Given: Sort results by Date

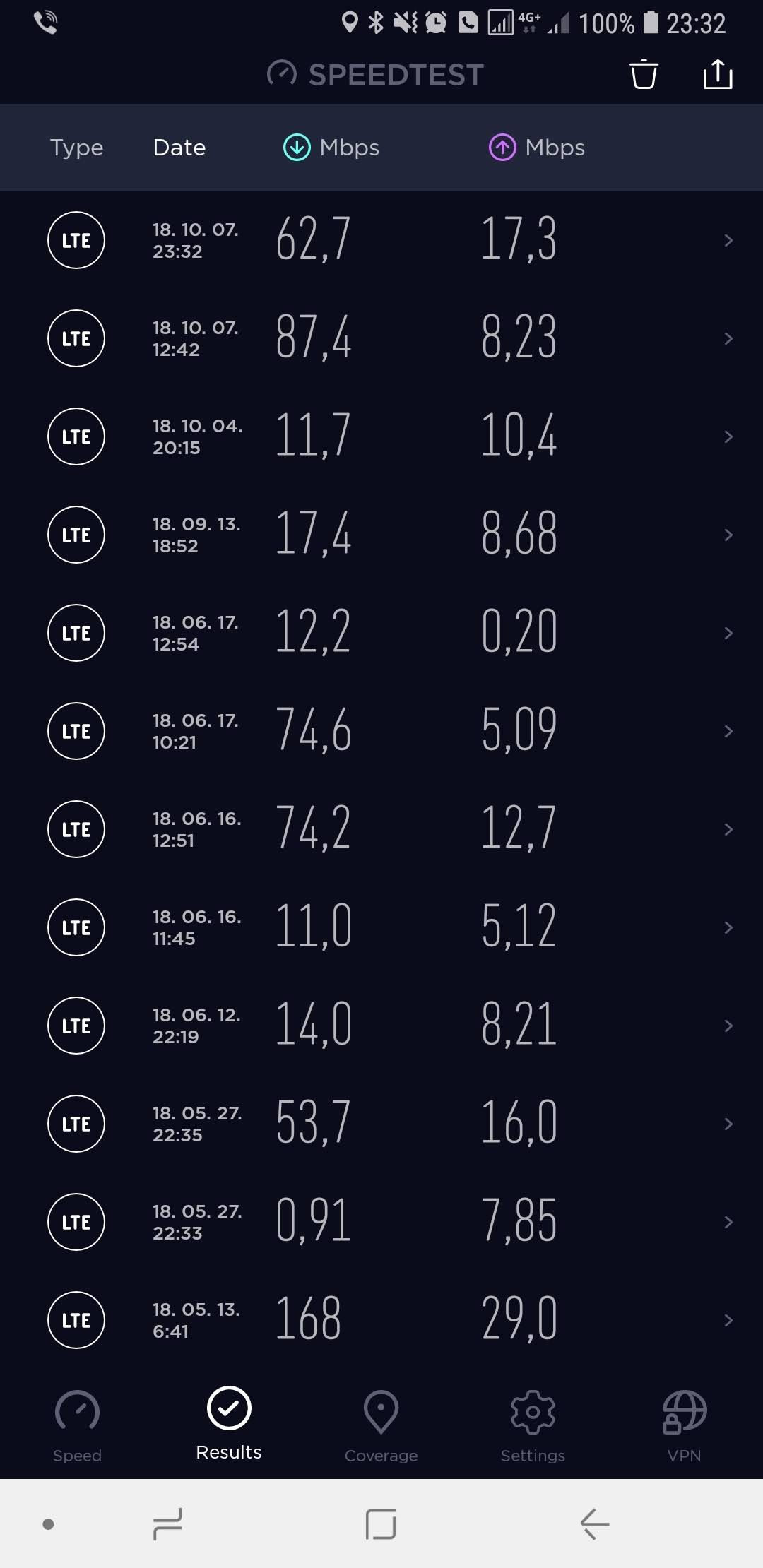Looking at the screenshot, I should pos(179,148).
